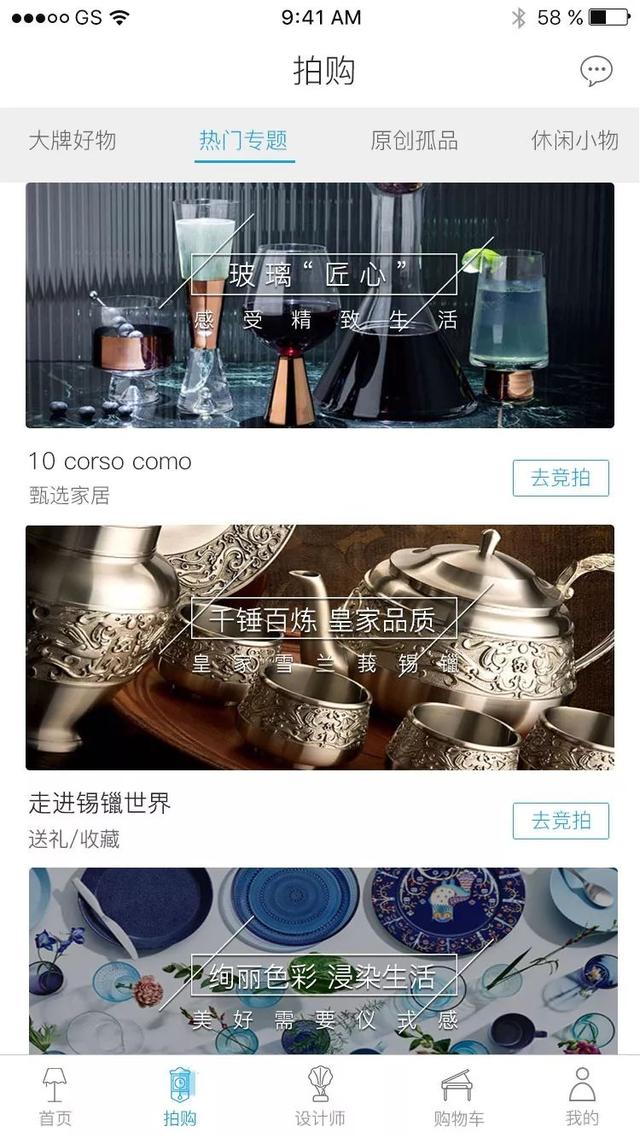
Task: Open the 休闲小物 tab
Action: click(575, 141)
